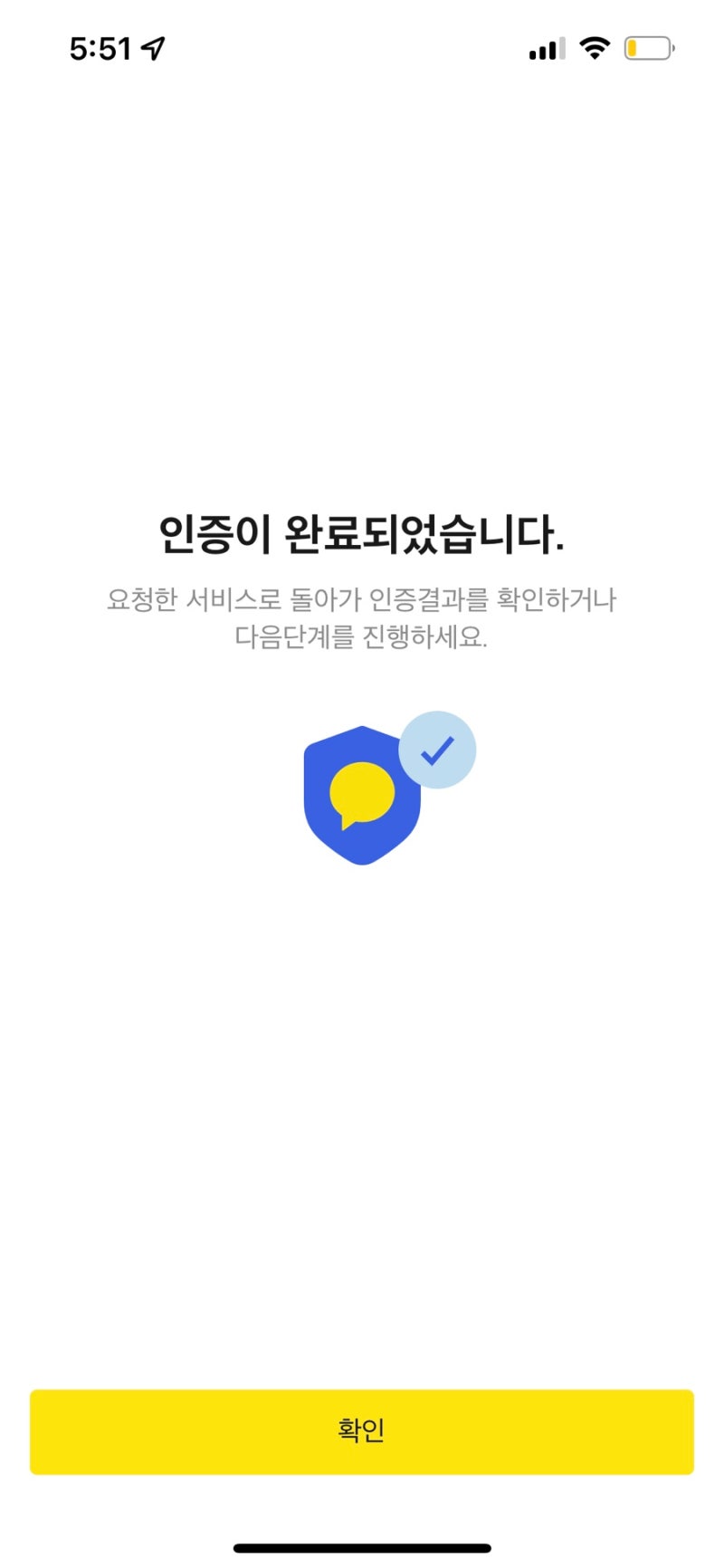Toggle low power mode via the battery icon
This screenshot has height=1568, width=724.
[x=650, y=47]
